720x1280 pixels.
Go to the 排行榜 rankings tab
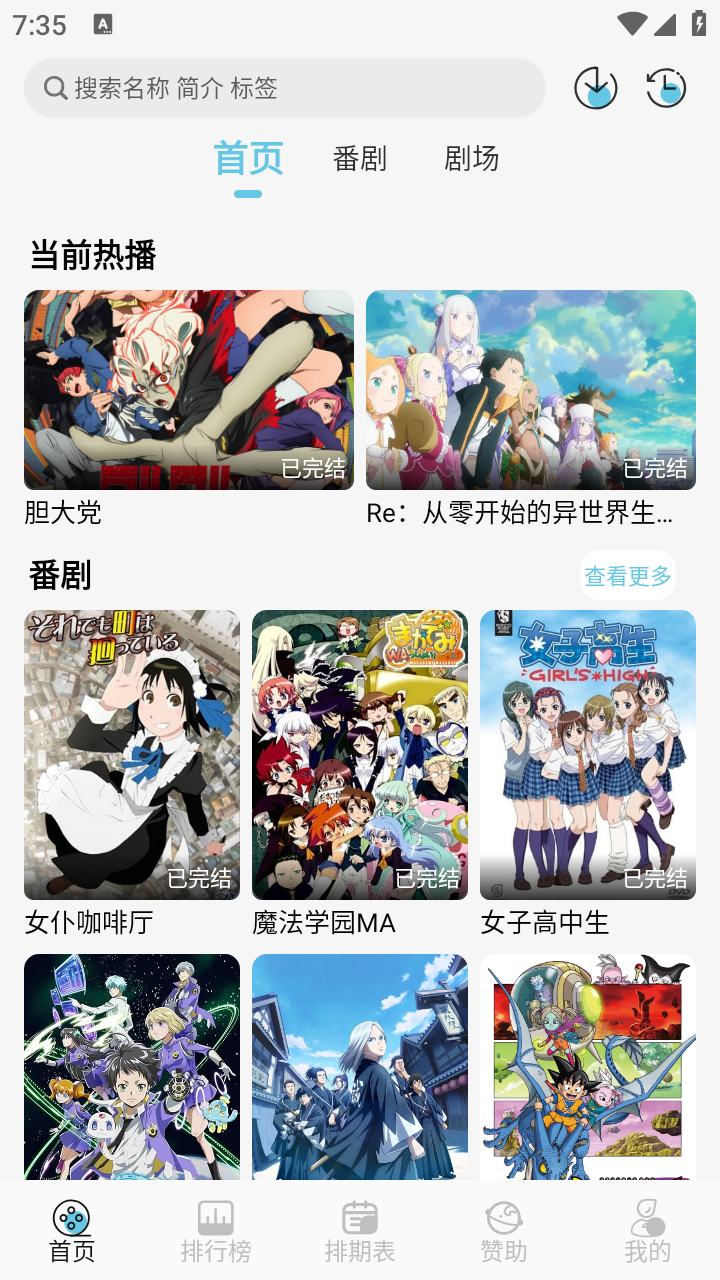coord(216,1231)
